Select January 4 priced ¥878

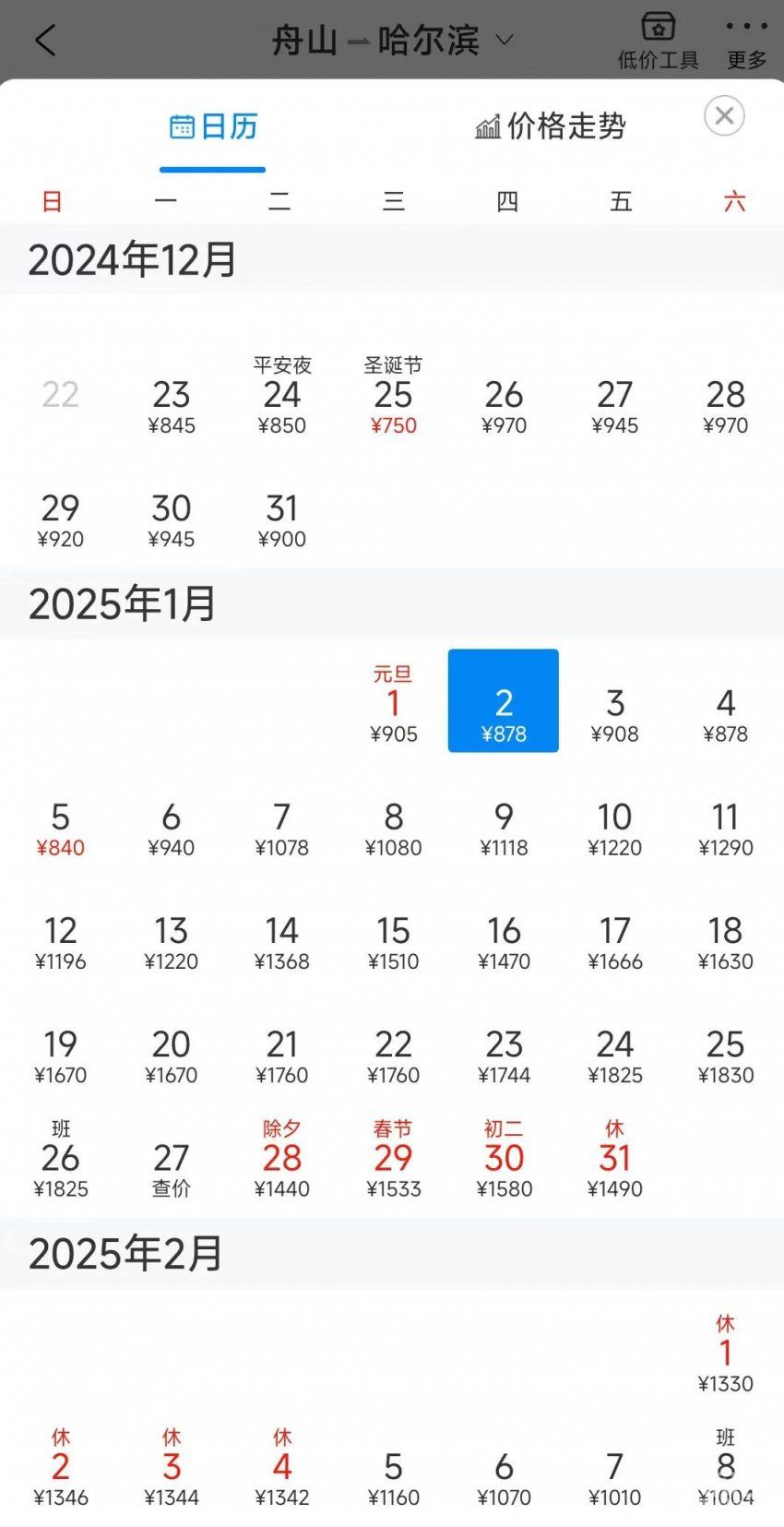[726, 715]
